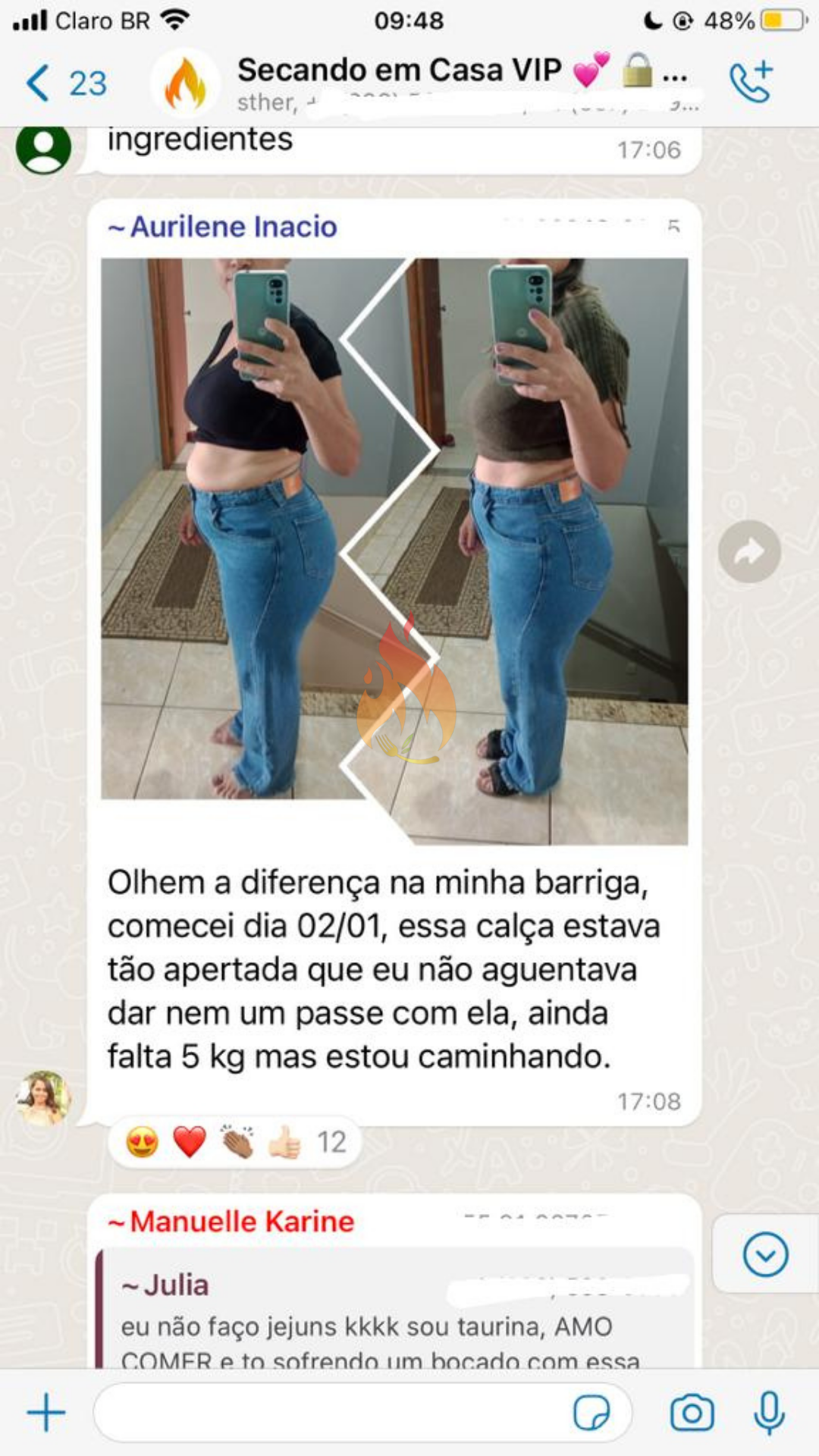
Task: View the 12 reactions on Aurilene's message
Action: click(235, 1142)
